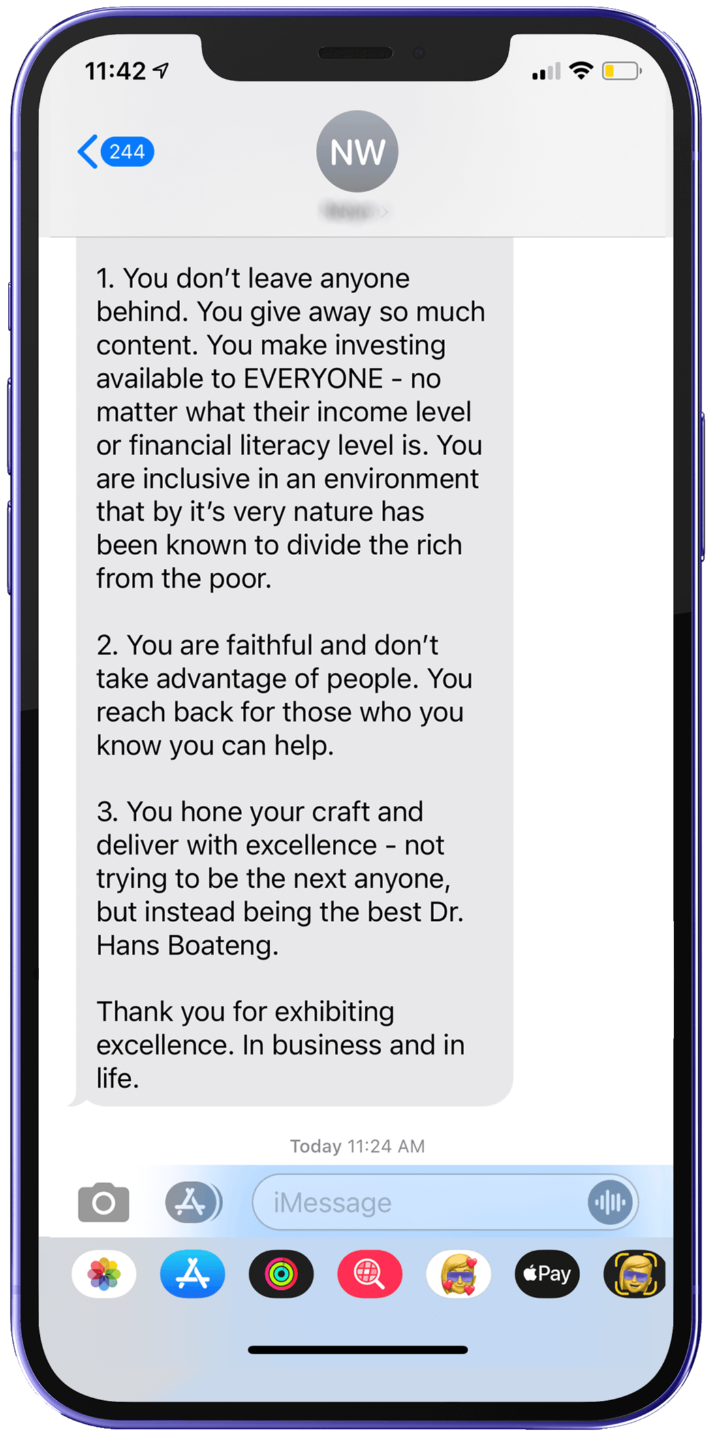
Task: Toggle the App Store apps drawer
Action: (193, 1202)
